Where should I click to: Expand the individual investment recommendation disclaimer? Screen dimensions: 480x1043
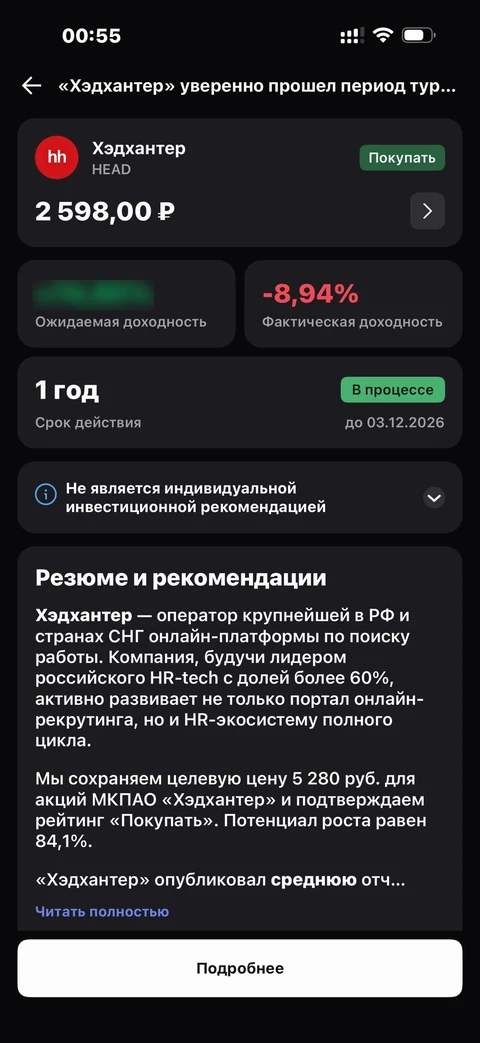(434, 498)
